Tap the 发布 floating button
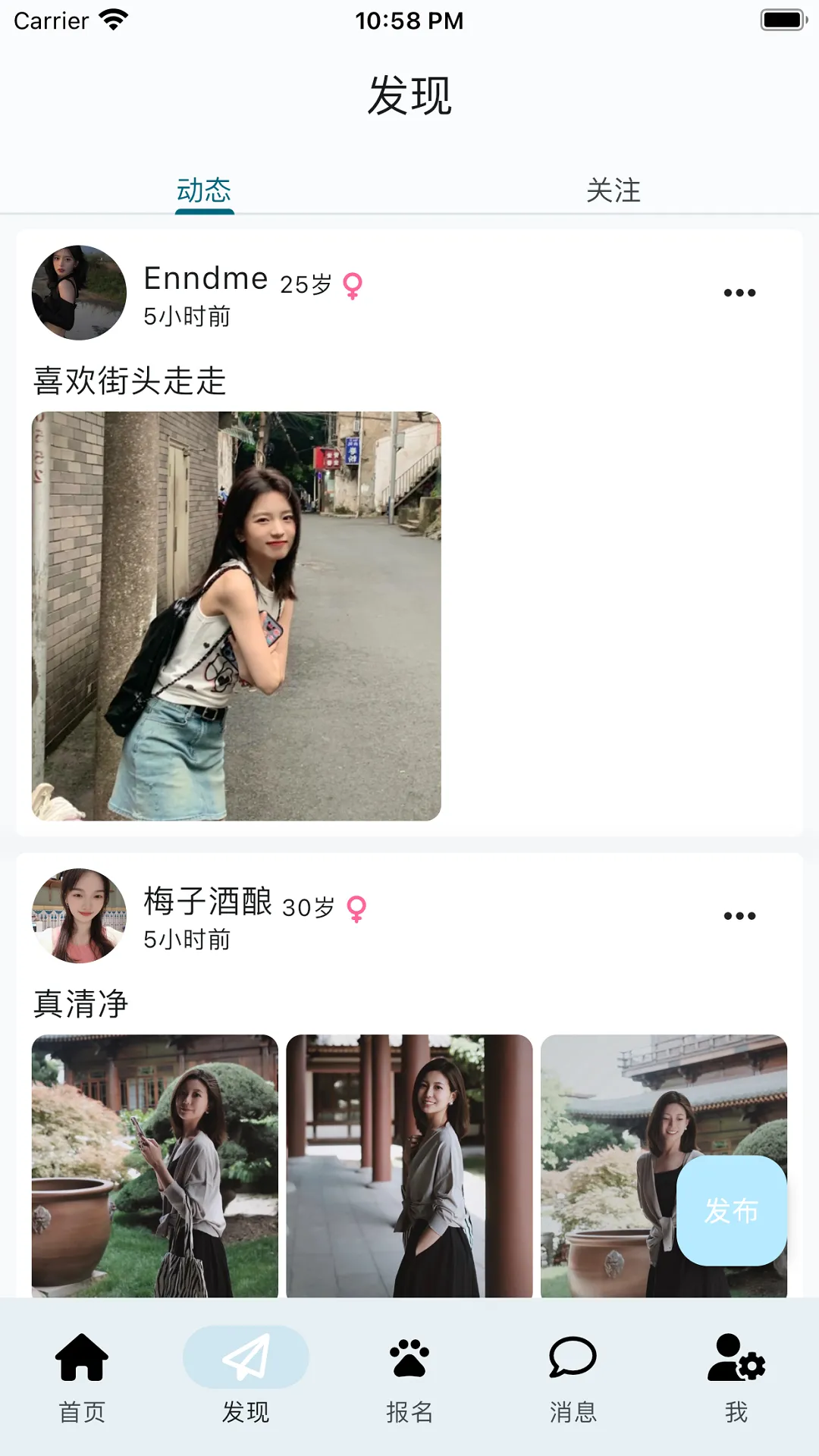819x1456 pixels. click(731, 1210)
